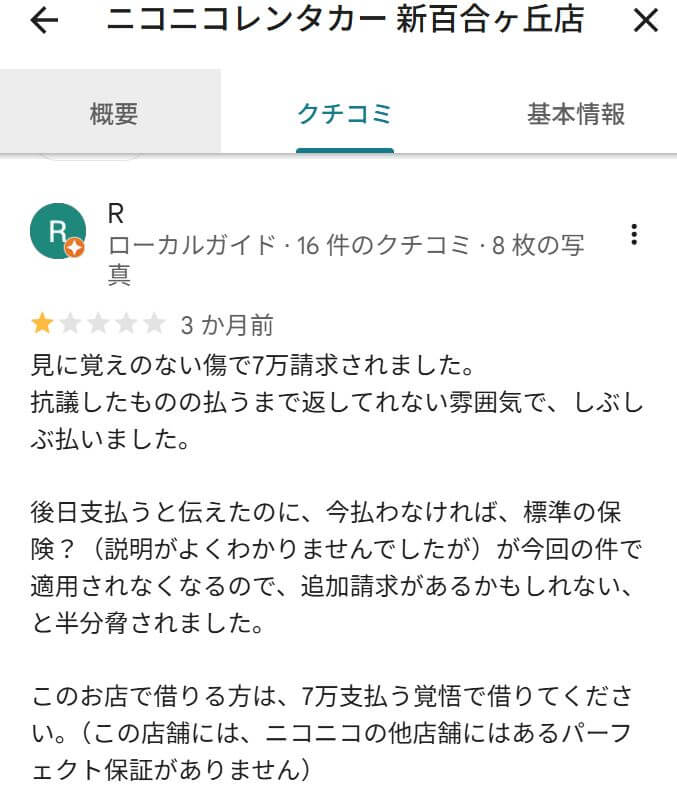The width and height of the screenshot is (677, 801).
Task: Open the overflow menu on R's review
Action: click(x=634, y=235)
